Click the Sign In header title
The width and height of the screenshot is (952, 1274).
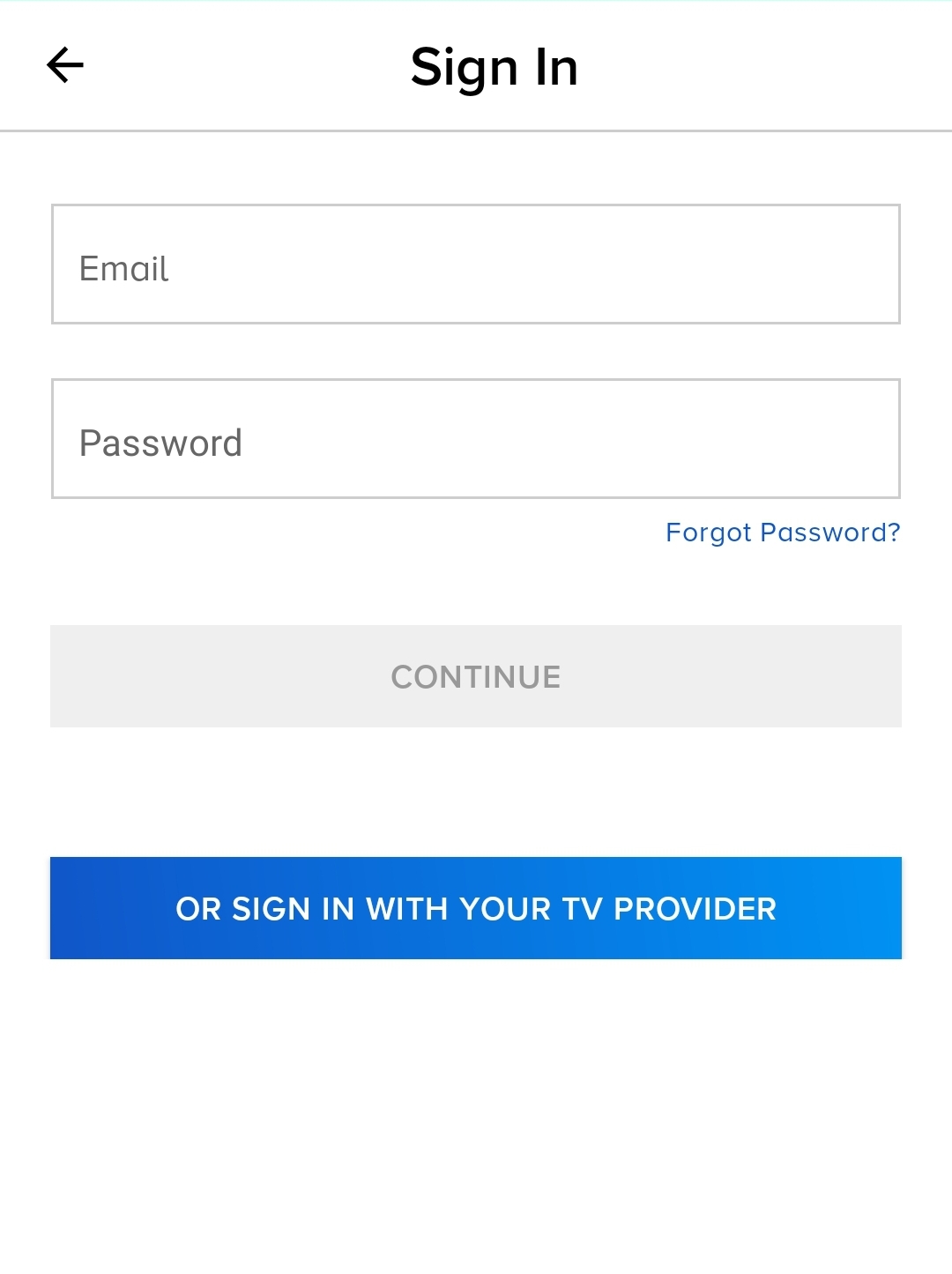point(494,66)
